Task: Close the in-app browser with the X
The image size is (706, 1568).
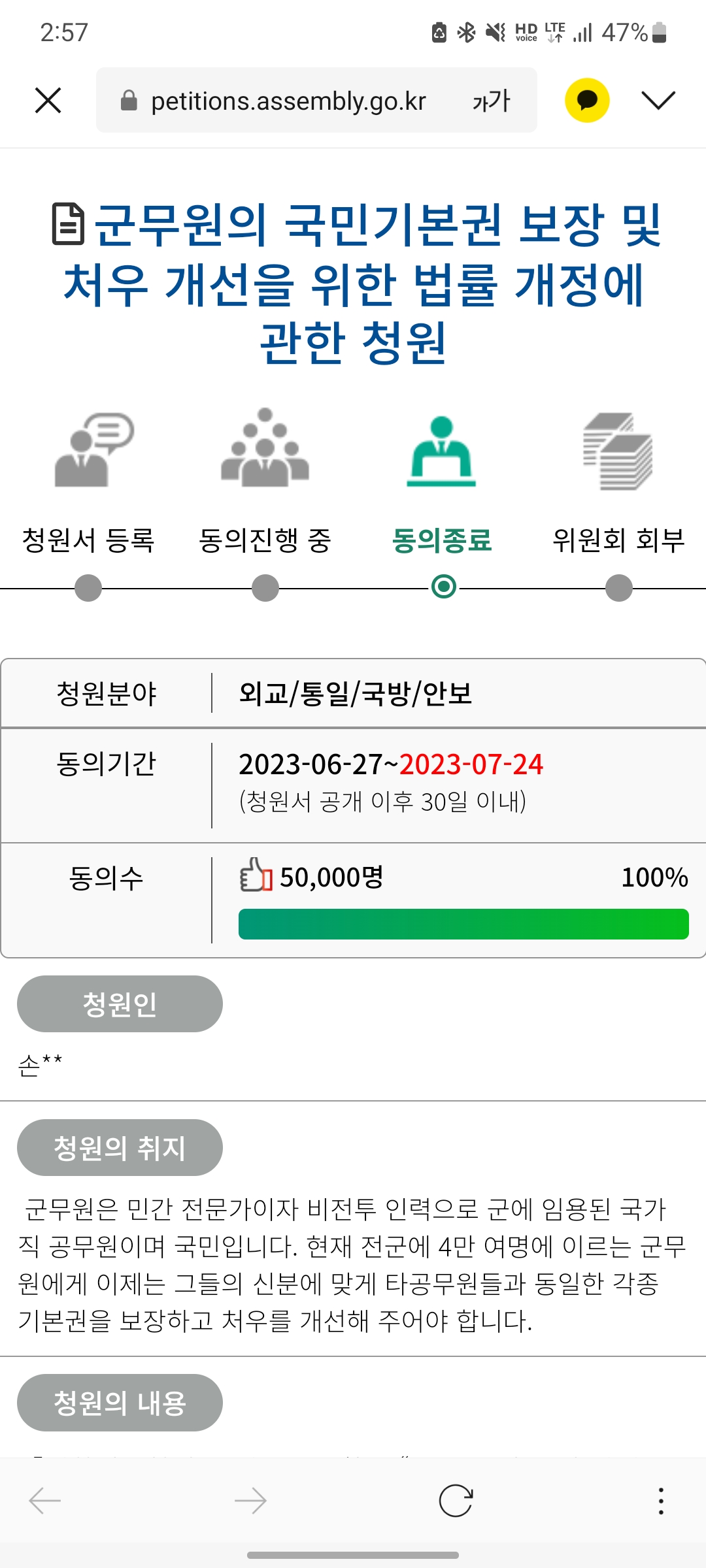Action: coord(48,101)
